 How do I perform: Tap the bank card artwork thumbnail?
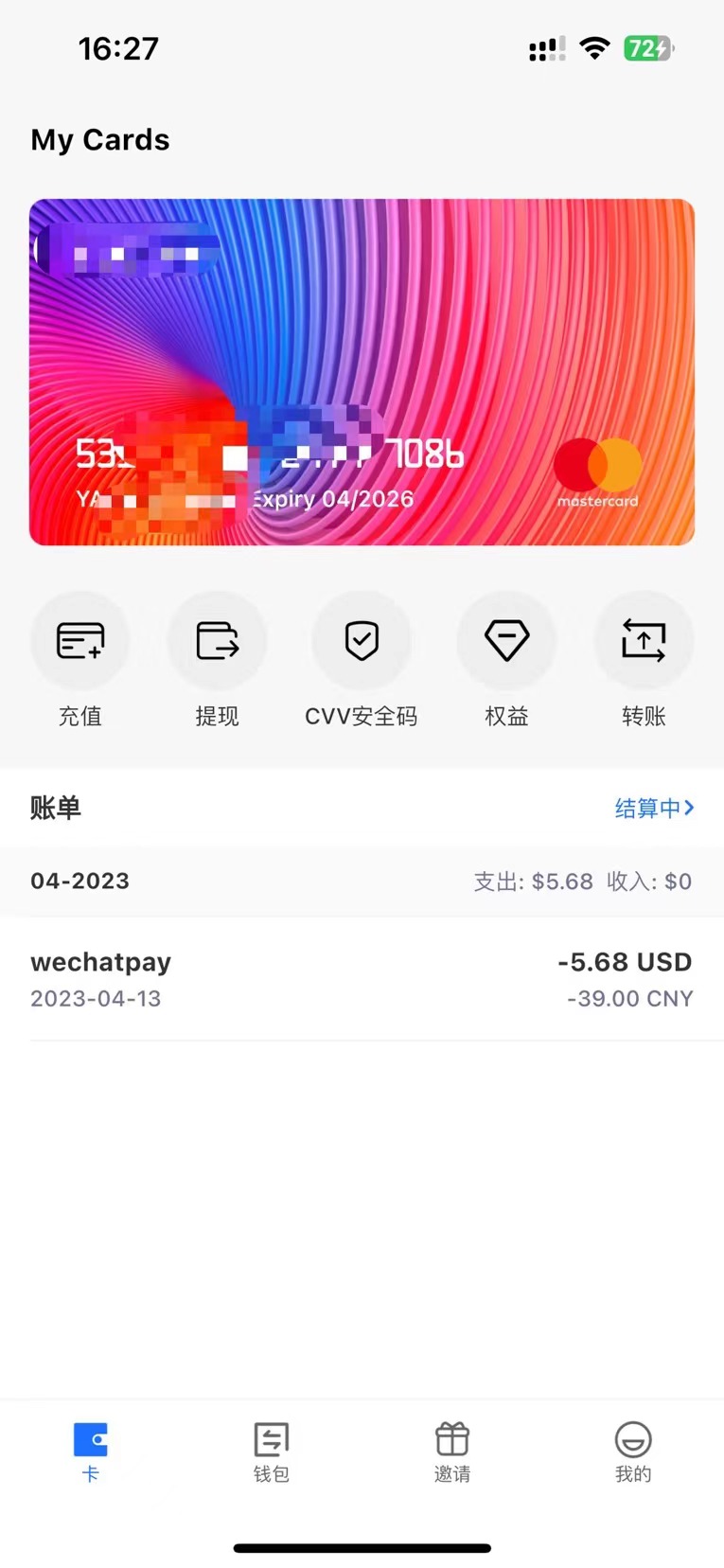click(362, 371)
